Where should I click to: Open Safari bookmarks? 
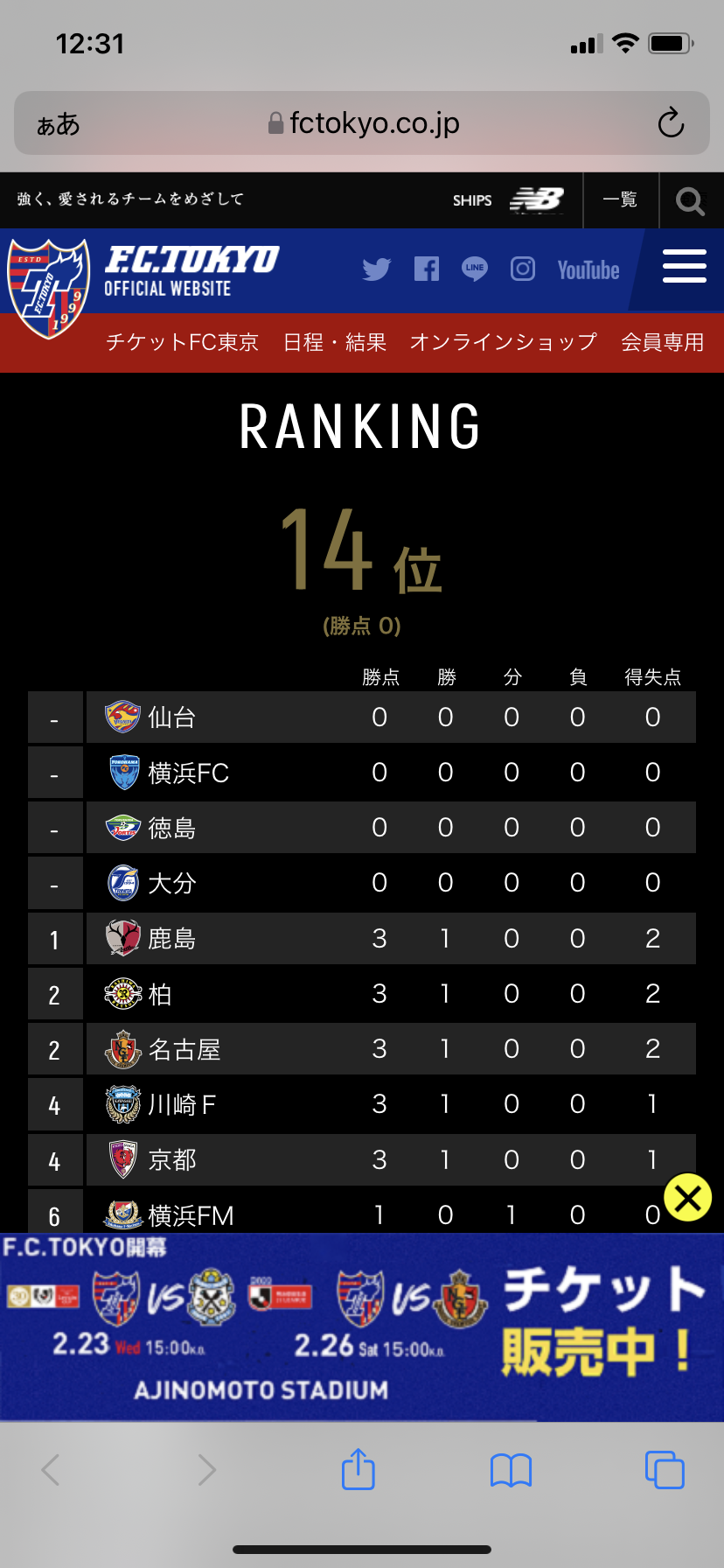point(511,1470)
